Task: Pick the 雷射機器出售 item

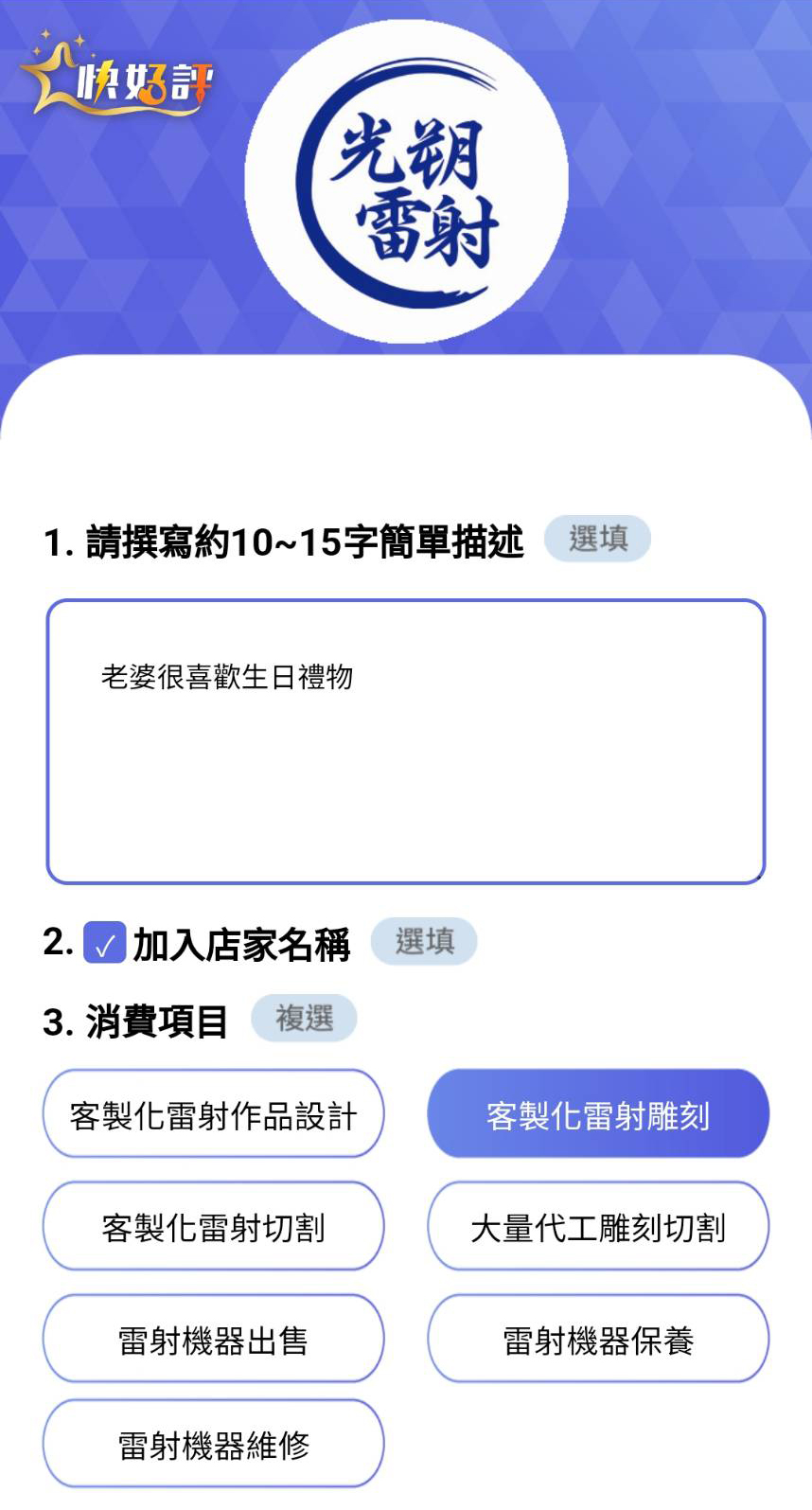Action: [x=213, y=1340]
